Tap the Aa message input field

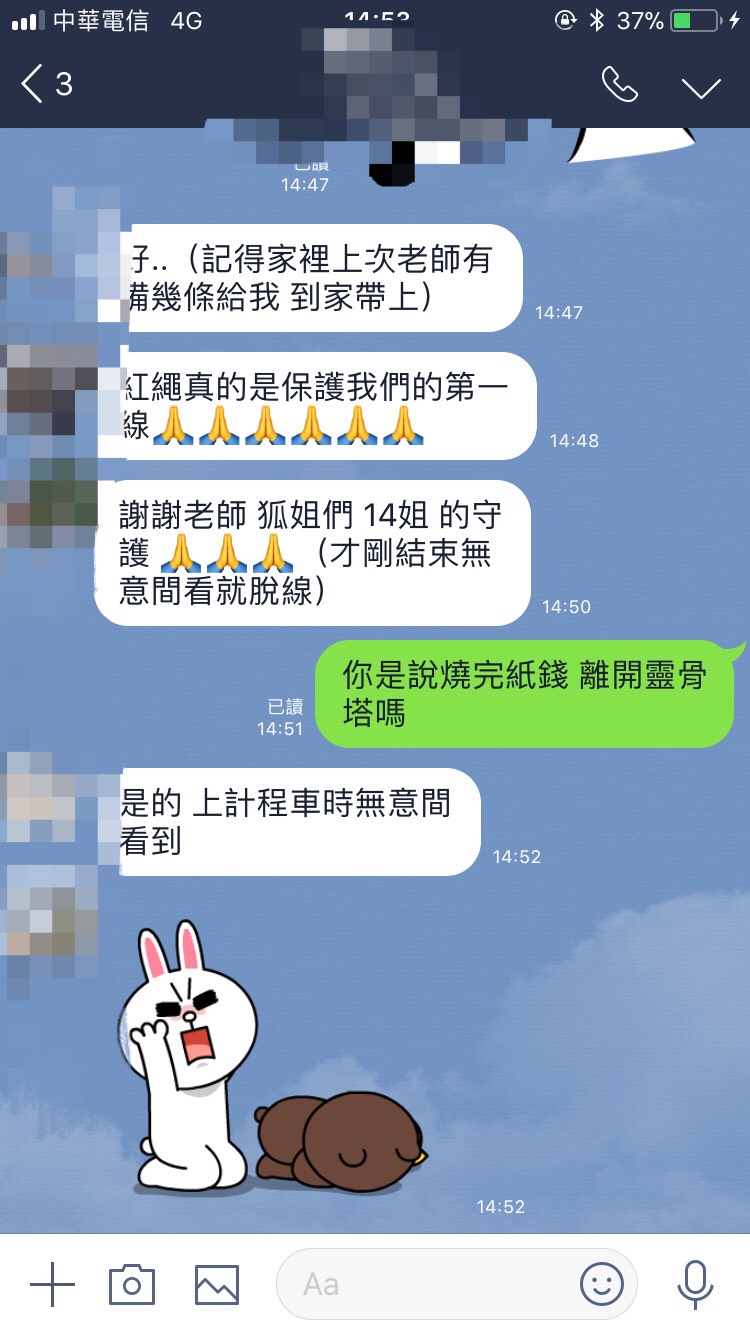420,1284
